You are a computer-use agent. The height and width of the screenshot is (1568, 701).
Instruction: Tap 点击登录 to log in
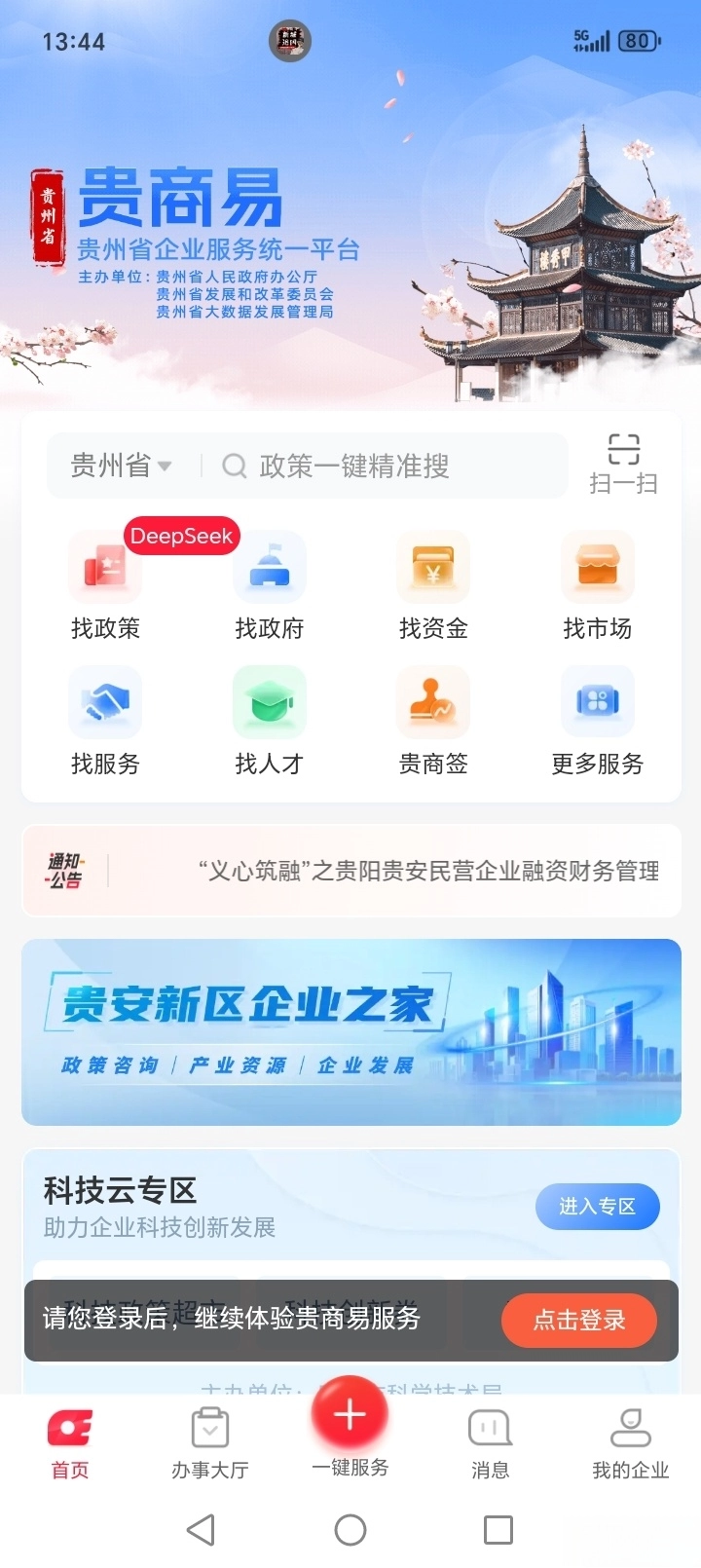(x=578, y=1320)
